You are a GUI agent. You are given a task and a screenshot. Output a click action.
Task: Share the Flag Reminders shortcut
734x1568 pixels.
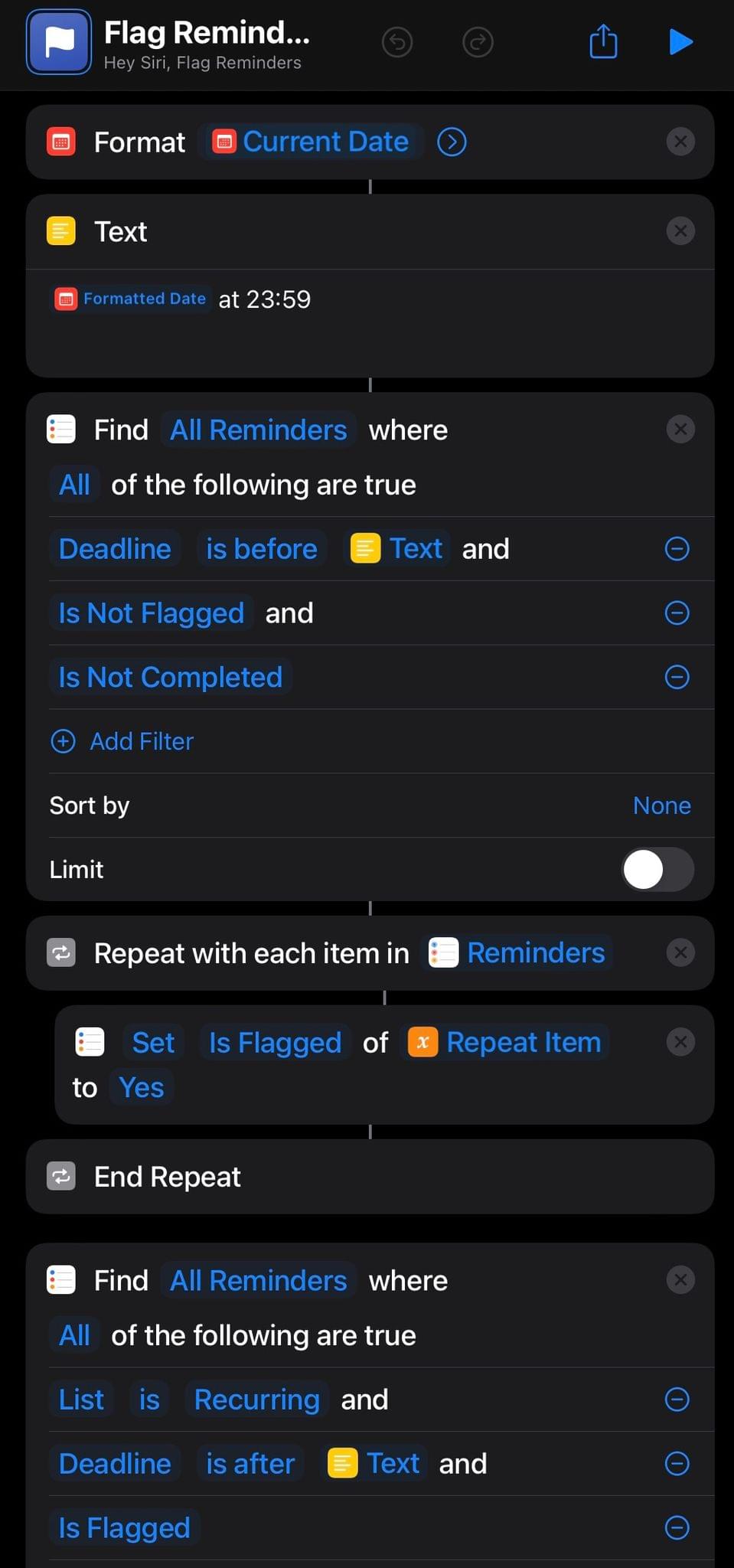click(x=603, y=42)
